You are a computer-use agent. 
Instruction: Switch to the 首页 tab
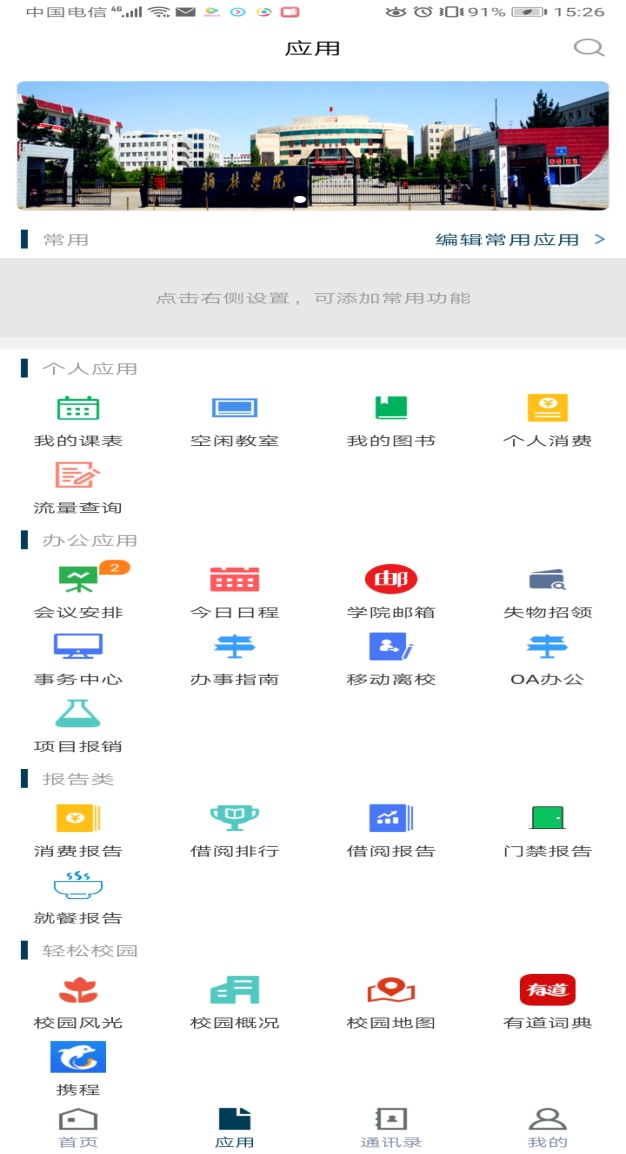click(78, 1128)
